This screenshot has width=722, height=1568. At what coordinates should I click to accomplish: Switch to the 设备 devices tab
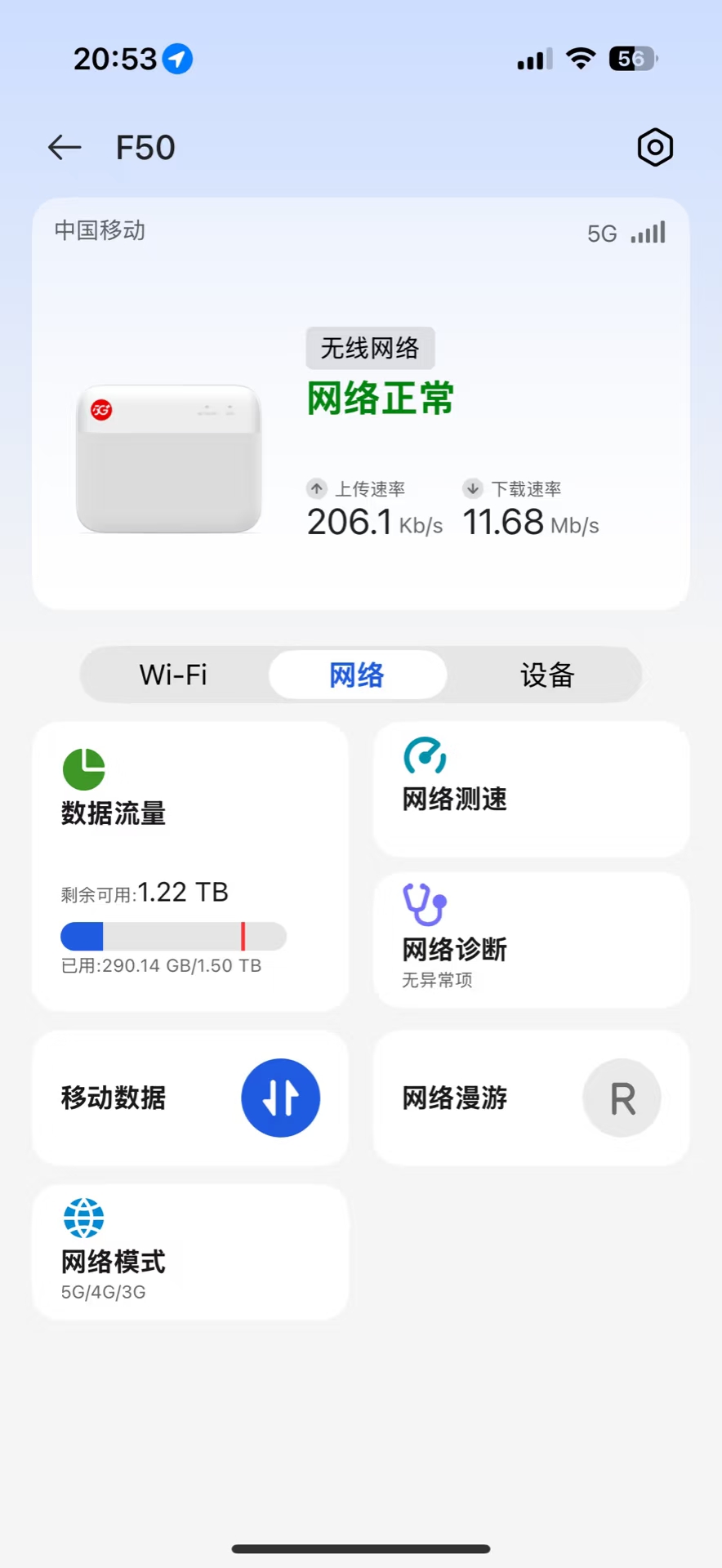click(x=547, y=675)
